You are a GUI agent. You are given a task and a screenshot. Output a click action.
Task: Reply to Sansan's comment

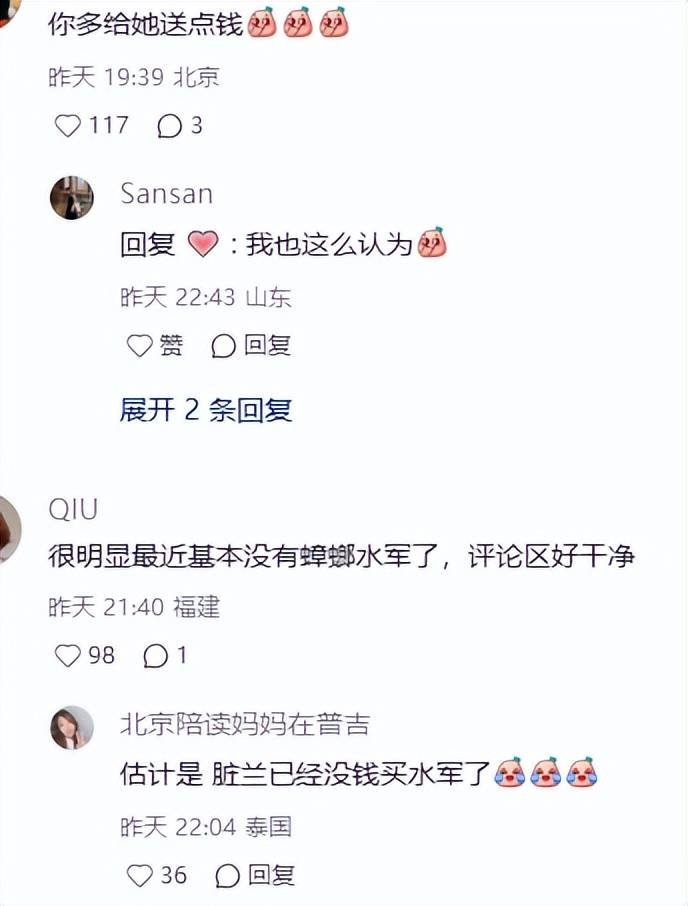[x=224, y=346]
